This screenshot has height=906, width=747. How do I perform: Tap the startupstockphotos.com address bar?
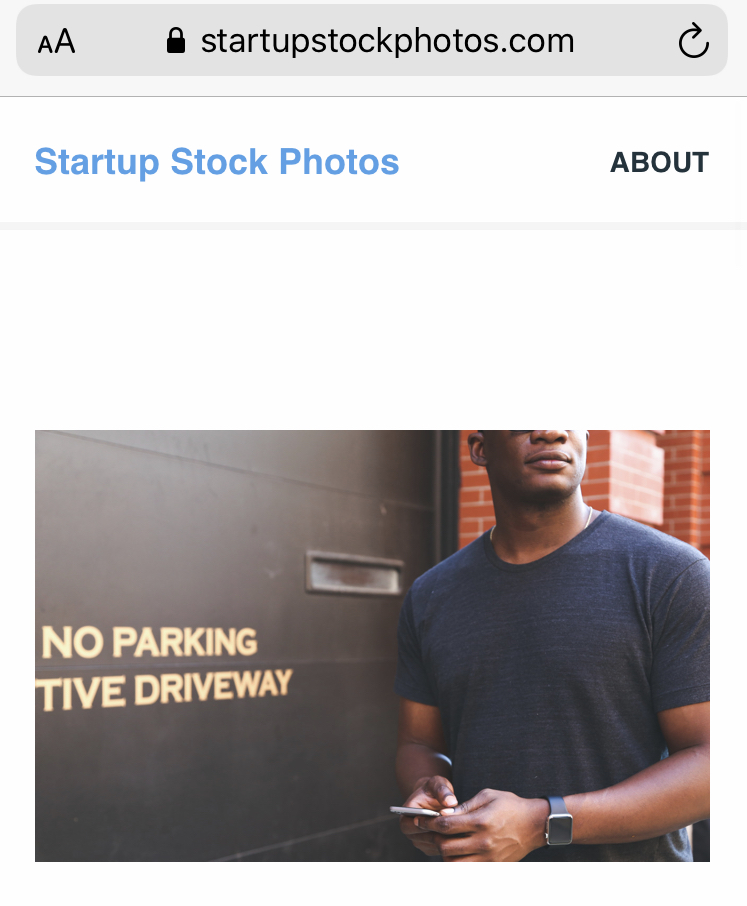point(385,41)
